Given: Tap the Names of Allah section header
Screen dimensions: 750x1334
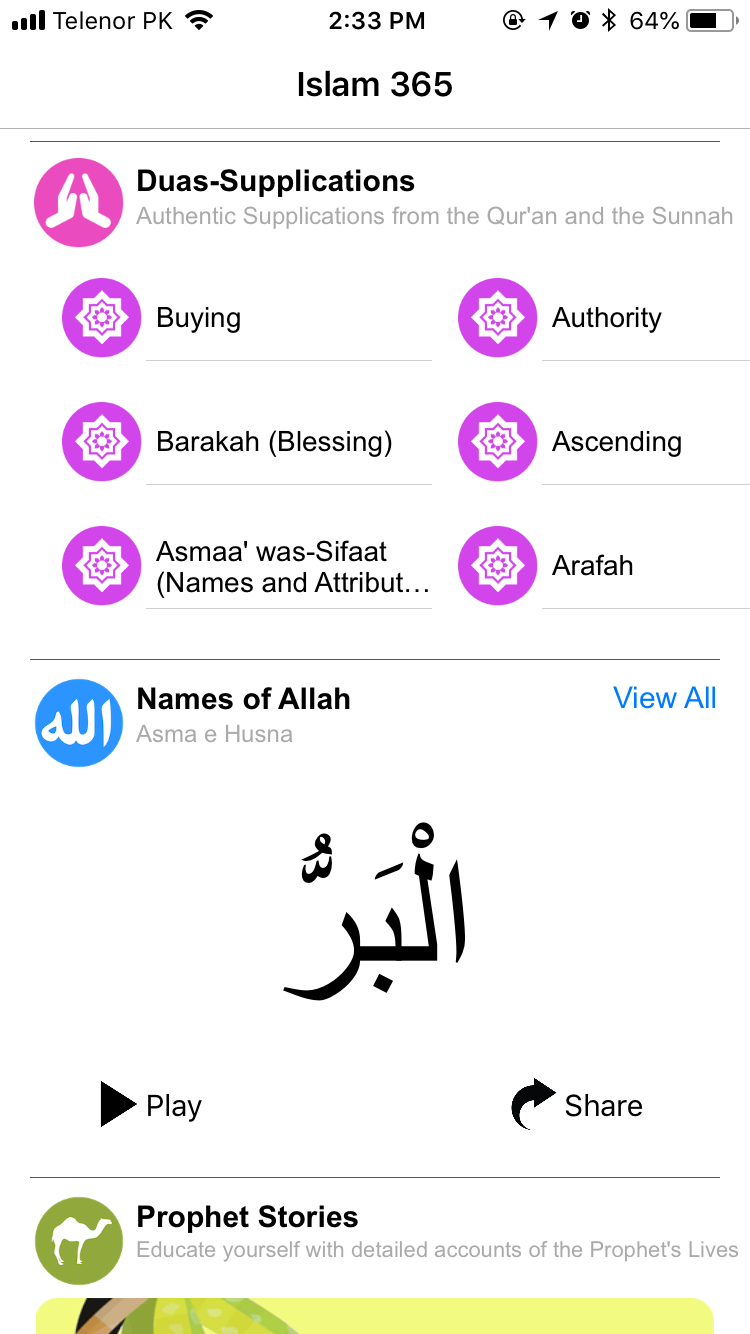Looking at the screenshot, I should click(x=243, y=699).
